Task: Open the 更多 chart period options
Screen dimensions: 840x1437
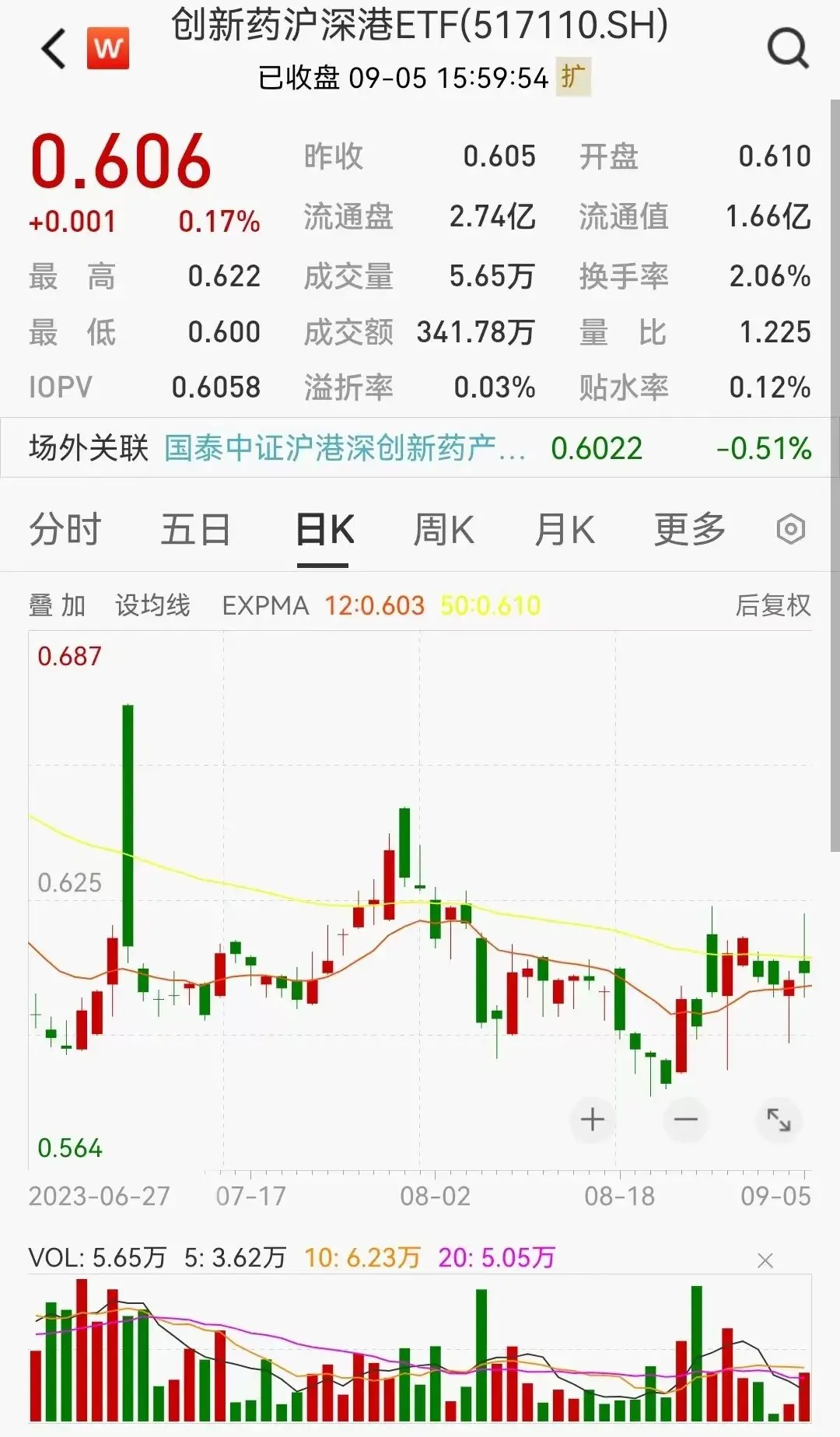Action: (x=690, y=530)
